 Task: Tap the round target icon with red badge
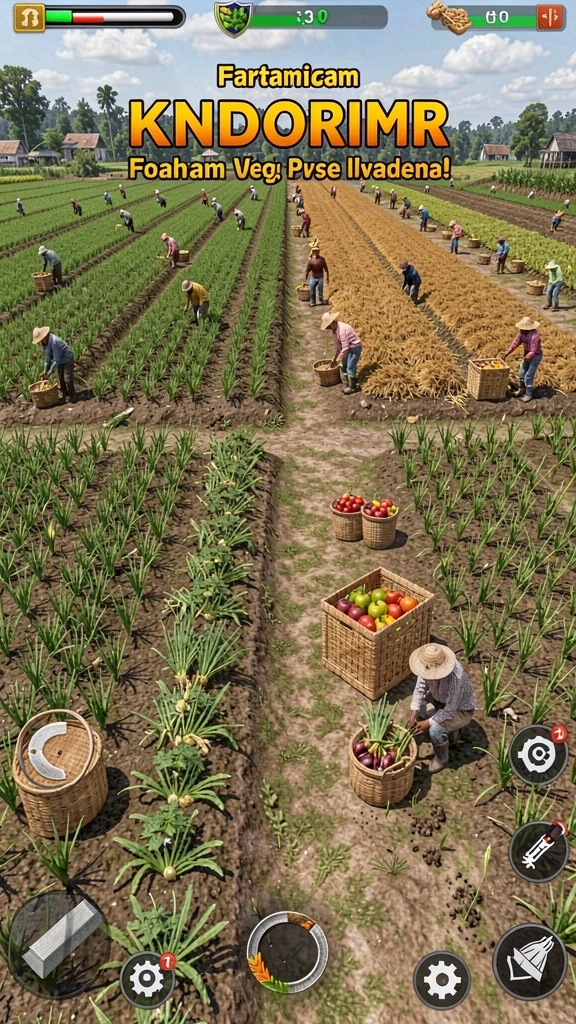[x=538, y=755]
